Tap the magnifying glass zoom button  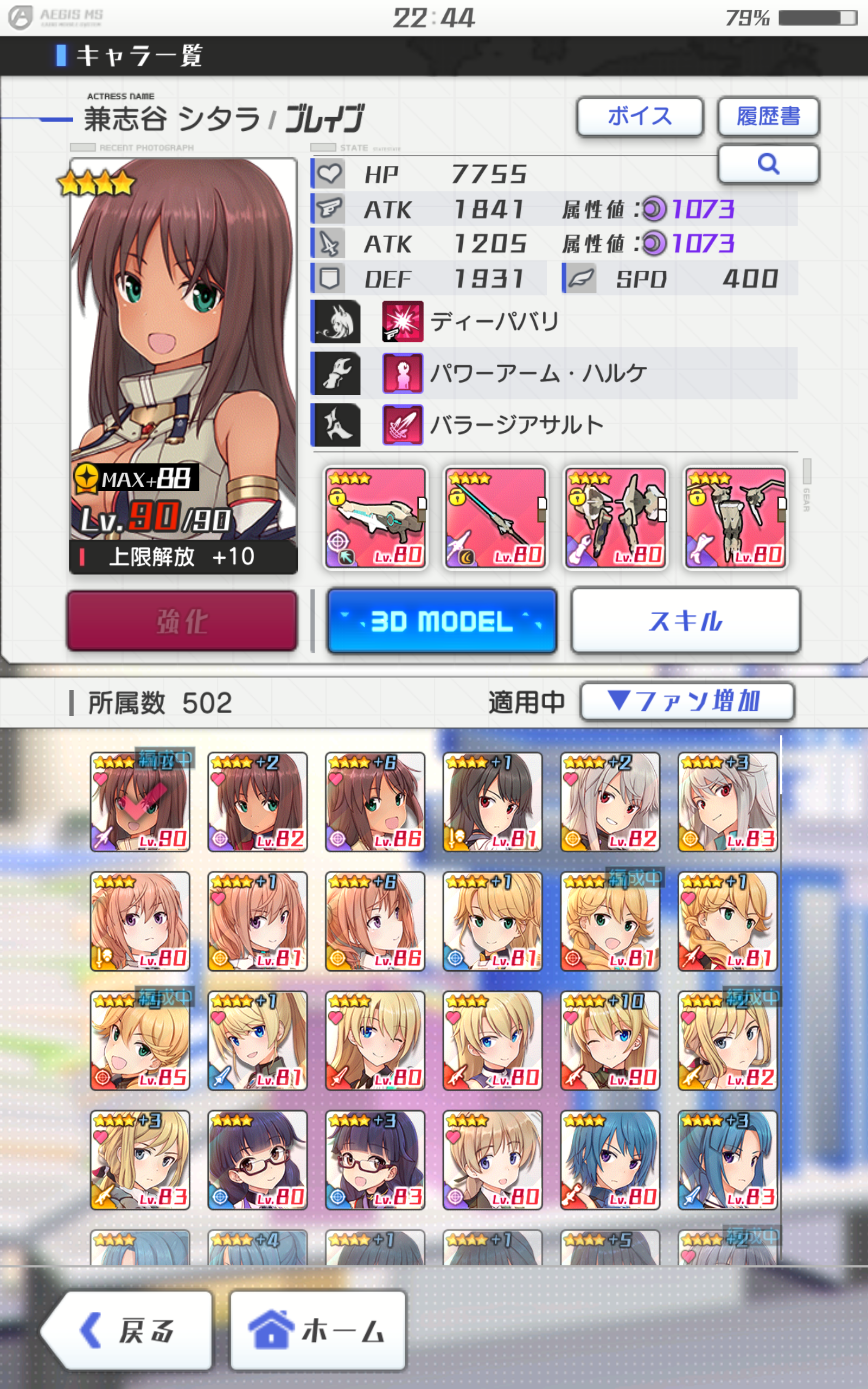click(x=768, y=164)
